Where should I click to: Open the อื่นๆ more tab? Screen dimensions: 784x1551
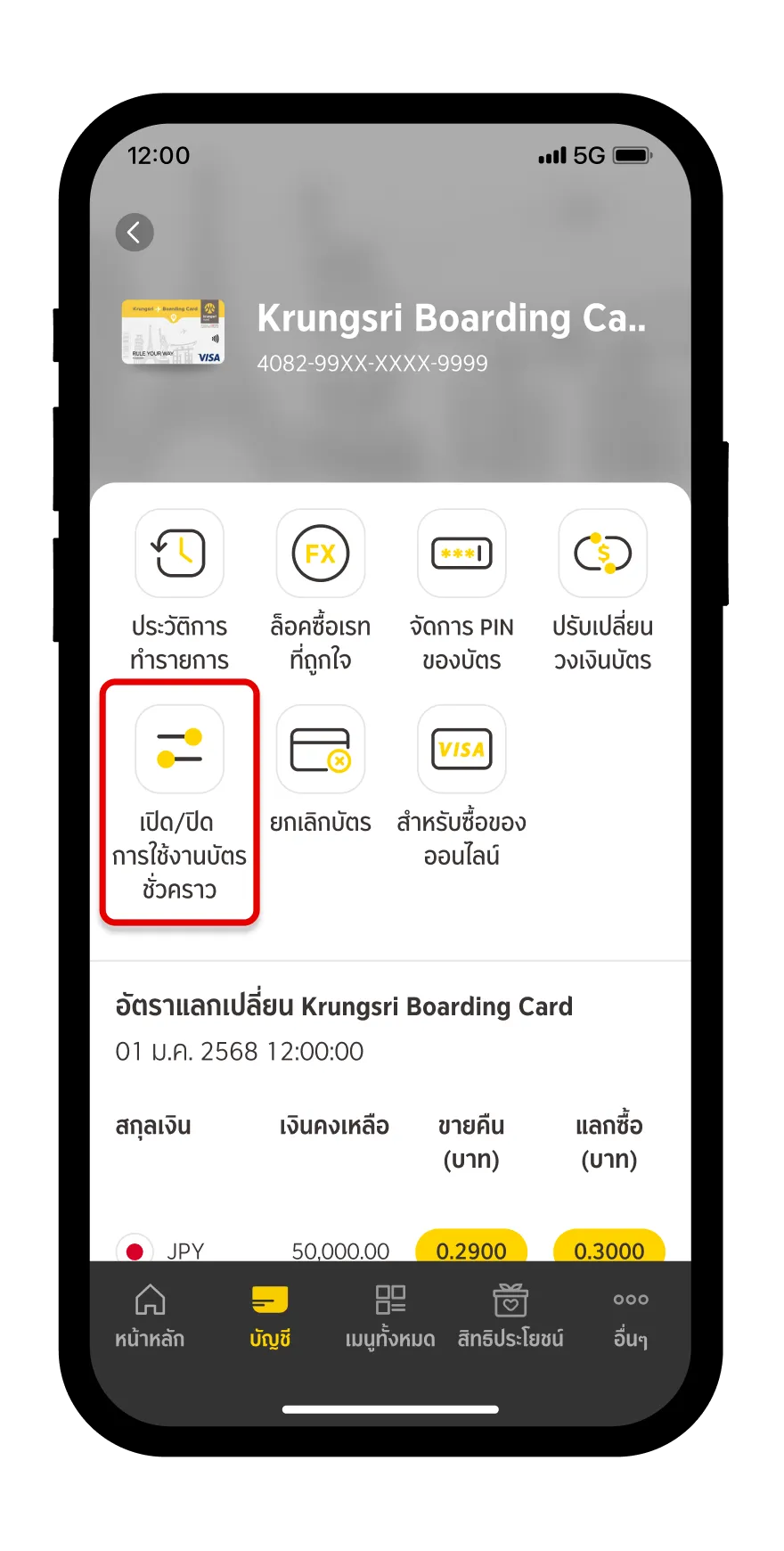tap(631, 1316)
